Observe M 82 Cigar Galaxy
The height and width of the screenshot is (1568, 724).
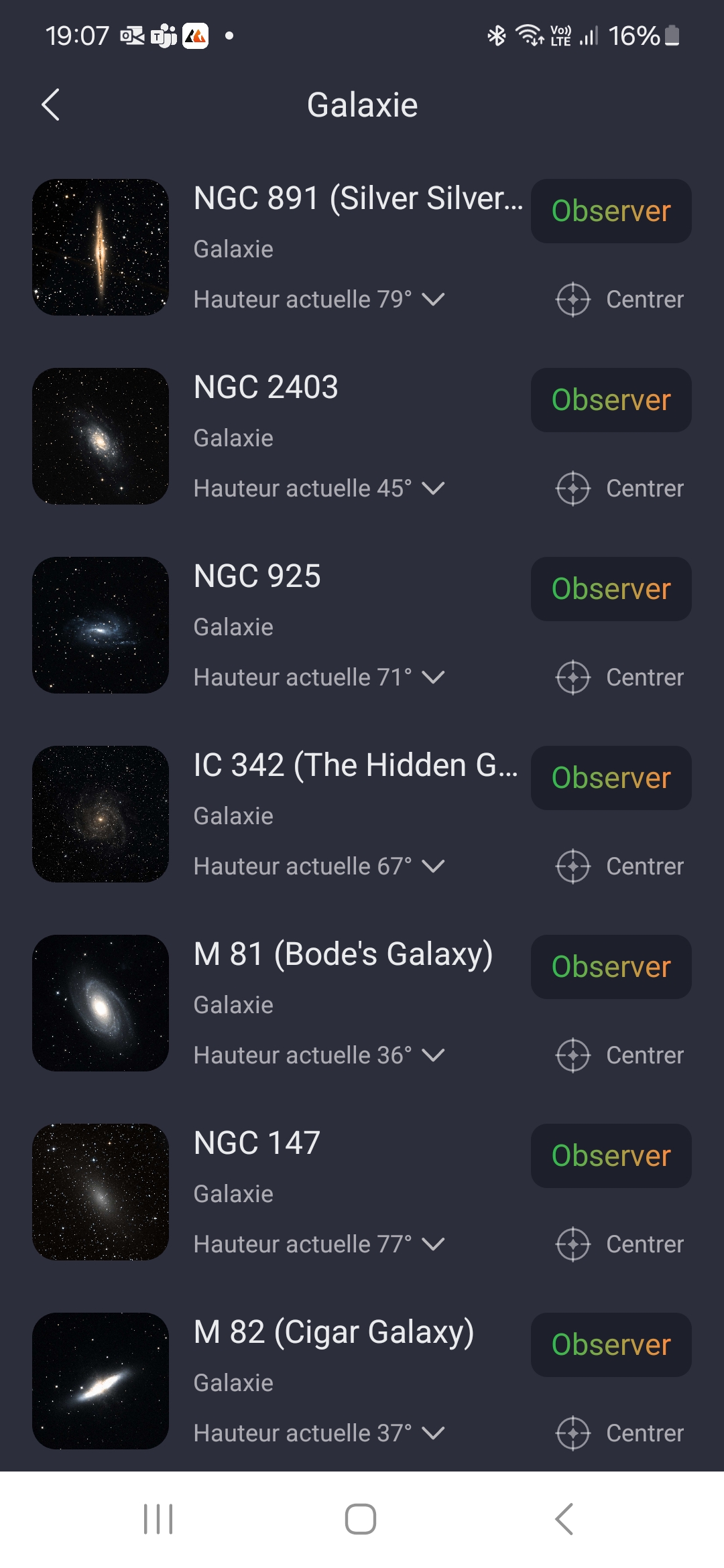611,1345
